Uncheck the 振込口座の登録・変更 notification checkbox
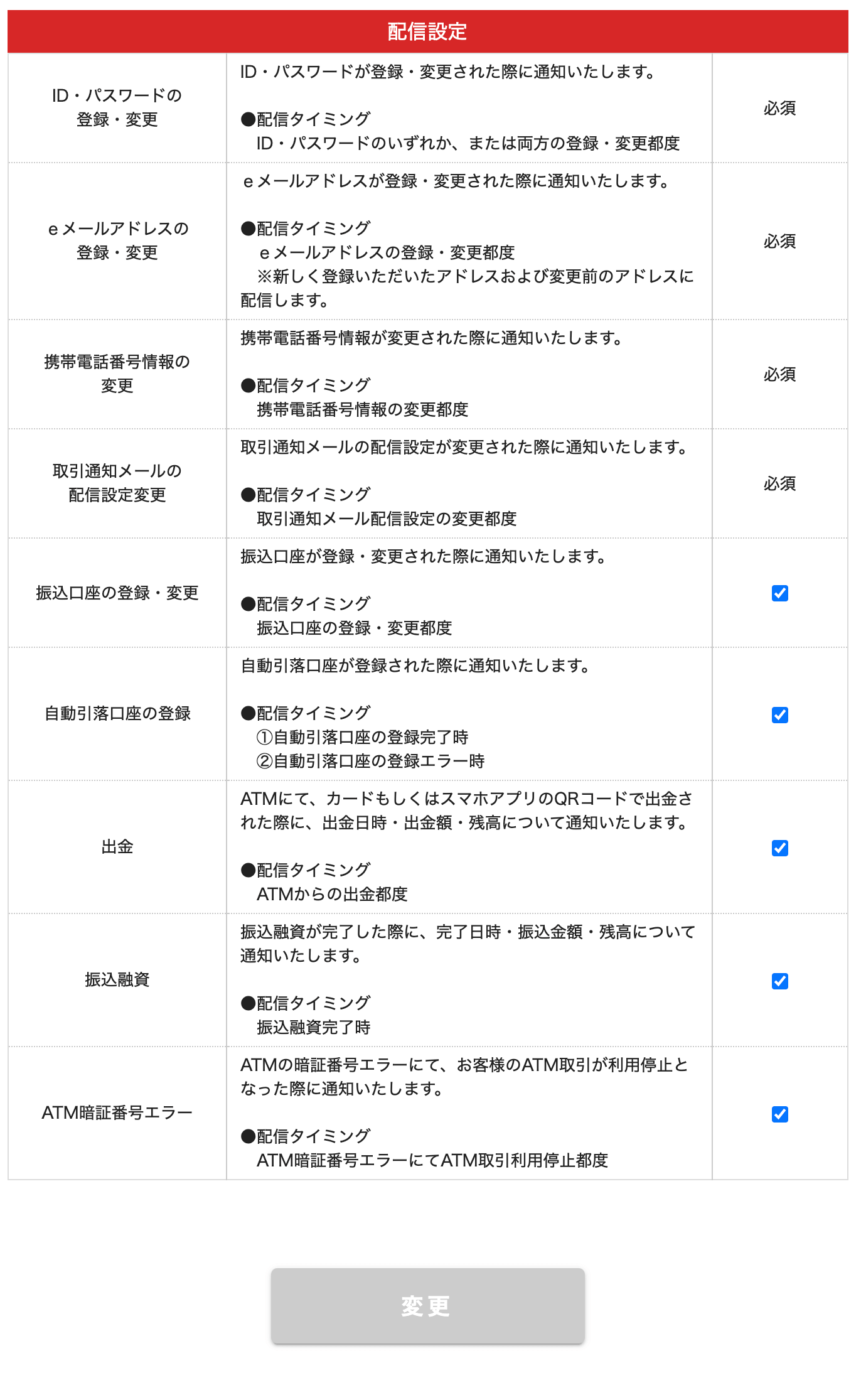Image resolution: width=861 pixels, height=1400 pixels. [779, 593]
